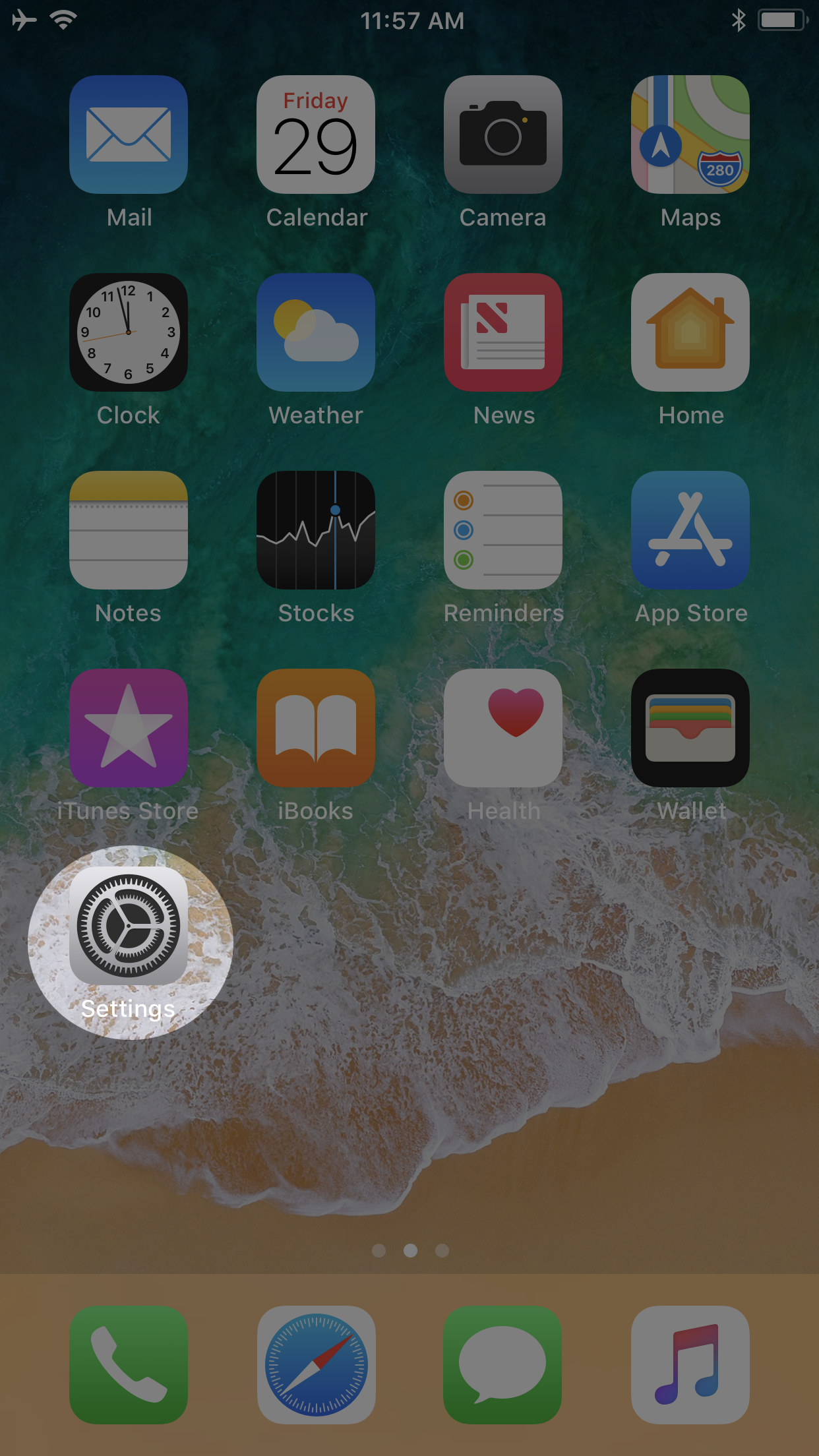This screenshot has width=819, height=1456.
Task: Open the News app
Action: [503, 332]
